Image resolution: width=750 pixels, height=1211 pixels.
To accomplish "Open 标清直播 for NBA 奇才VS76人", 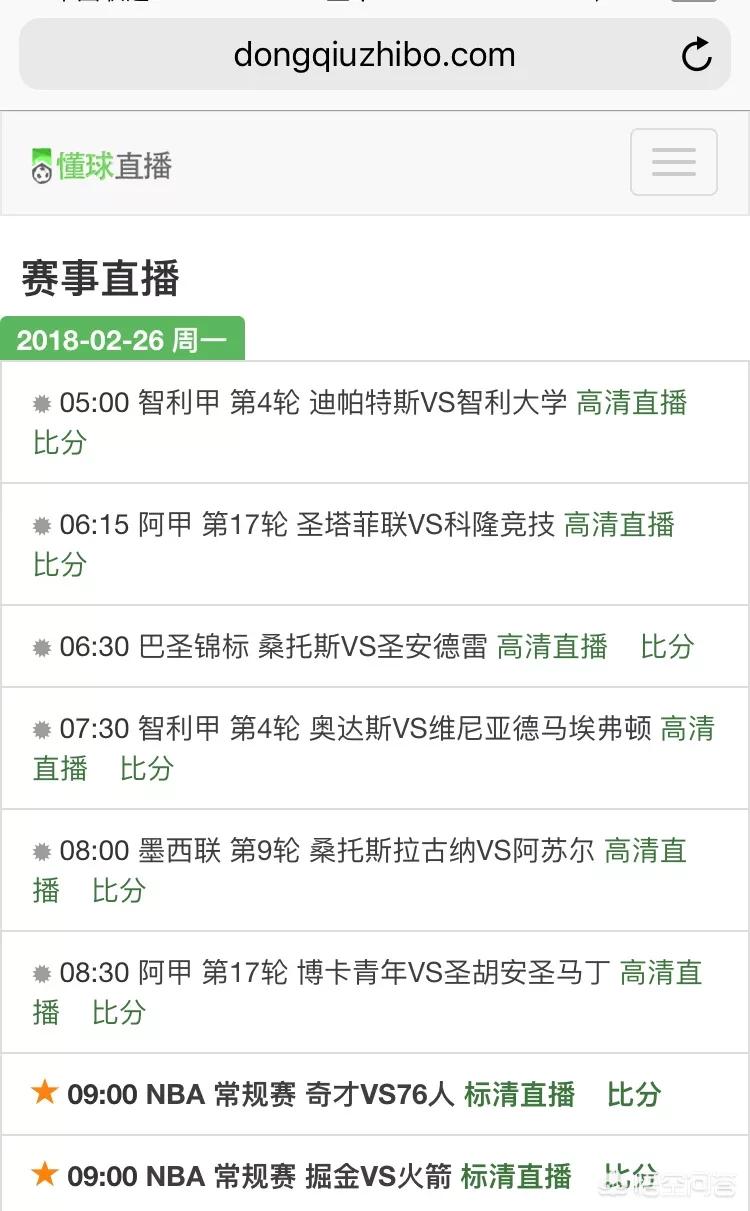I will coord(519,1095).
